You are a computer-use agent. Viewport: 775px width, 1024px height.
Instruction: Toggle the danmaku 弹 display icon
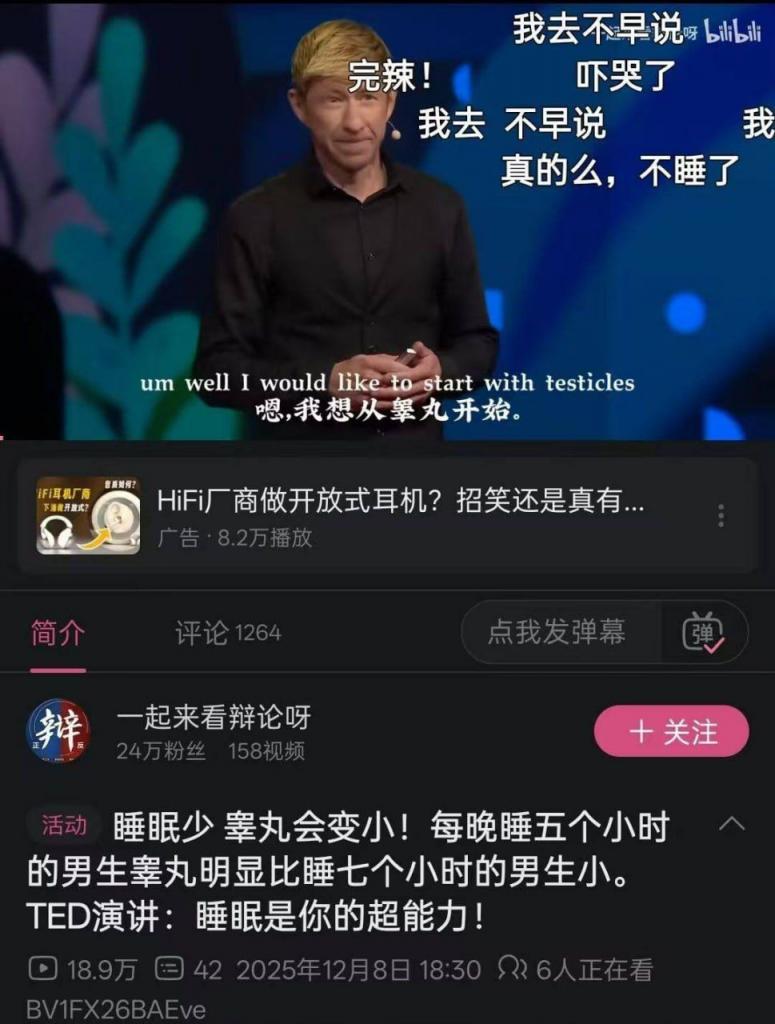[703, 633]
